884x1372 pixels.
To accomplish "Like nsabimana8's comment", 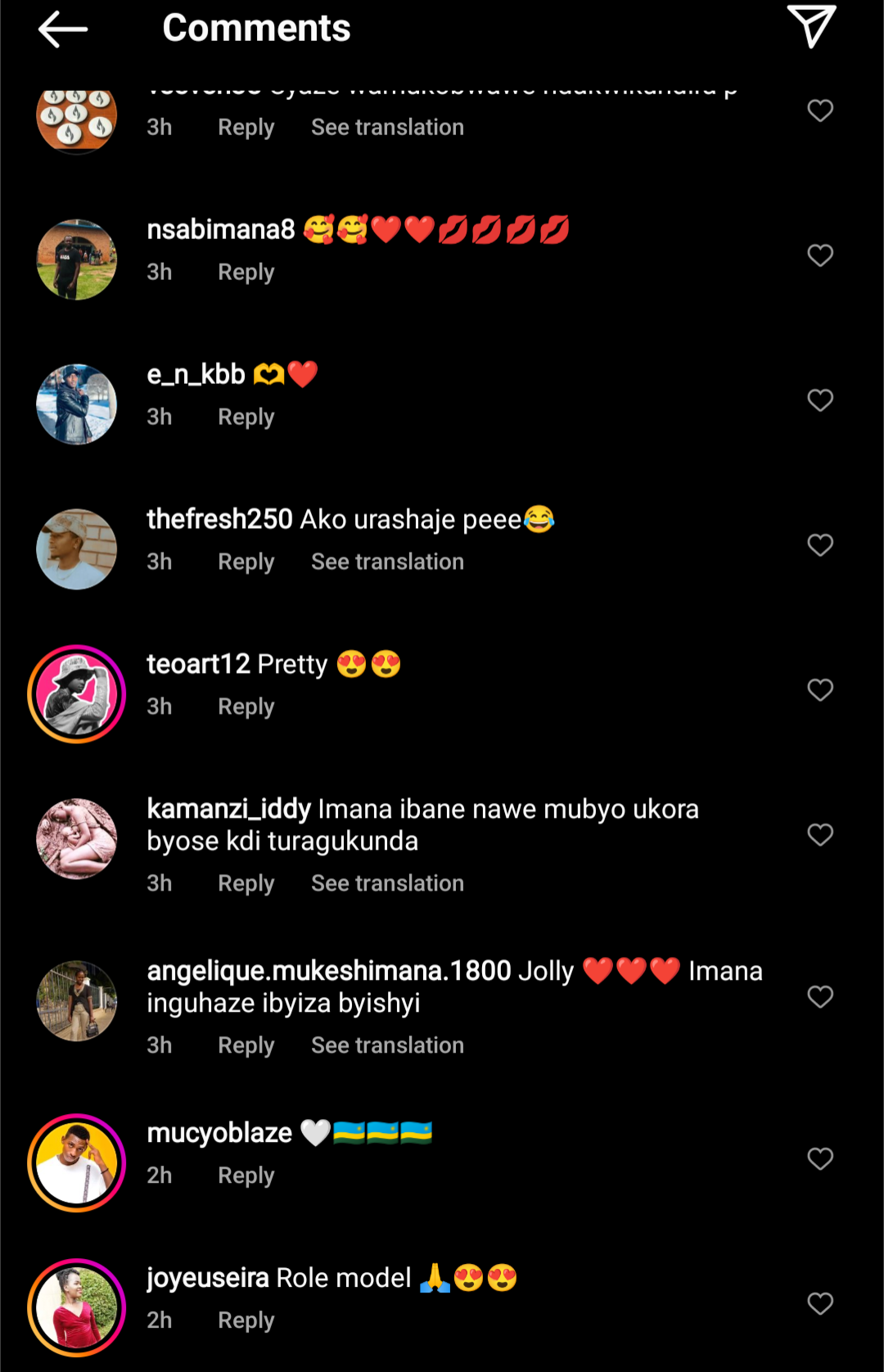I will tap(820, 255).
